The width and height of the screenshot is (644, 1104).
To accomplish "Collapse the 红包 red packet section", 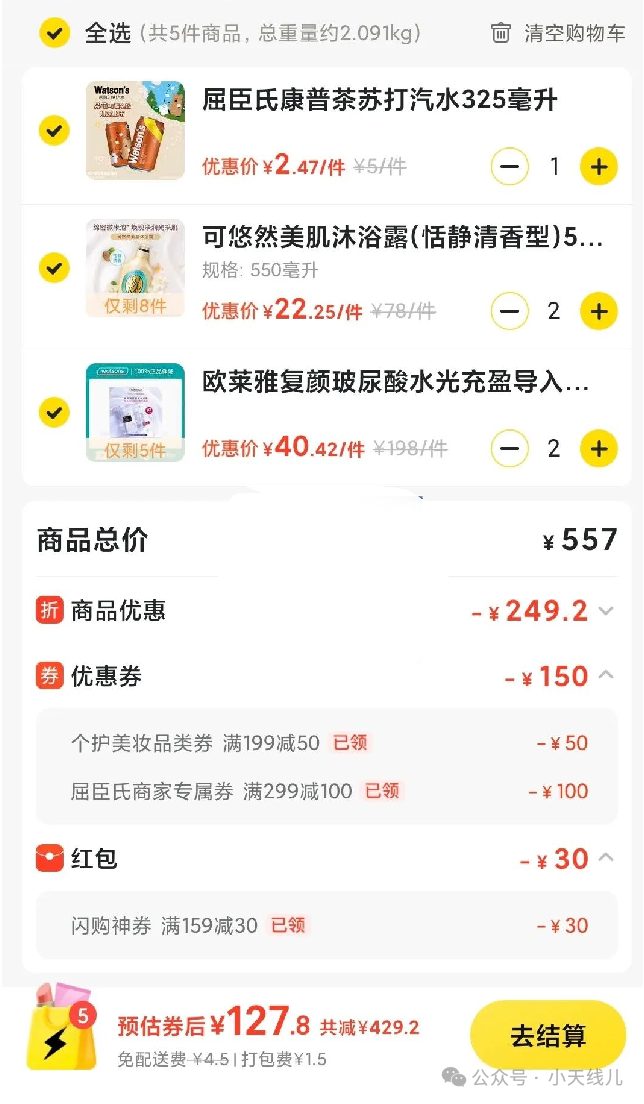I will 606,858.
